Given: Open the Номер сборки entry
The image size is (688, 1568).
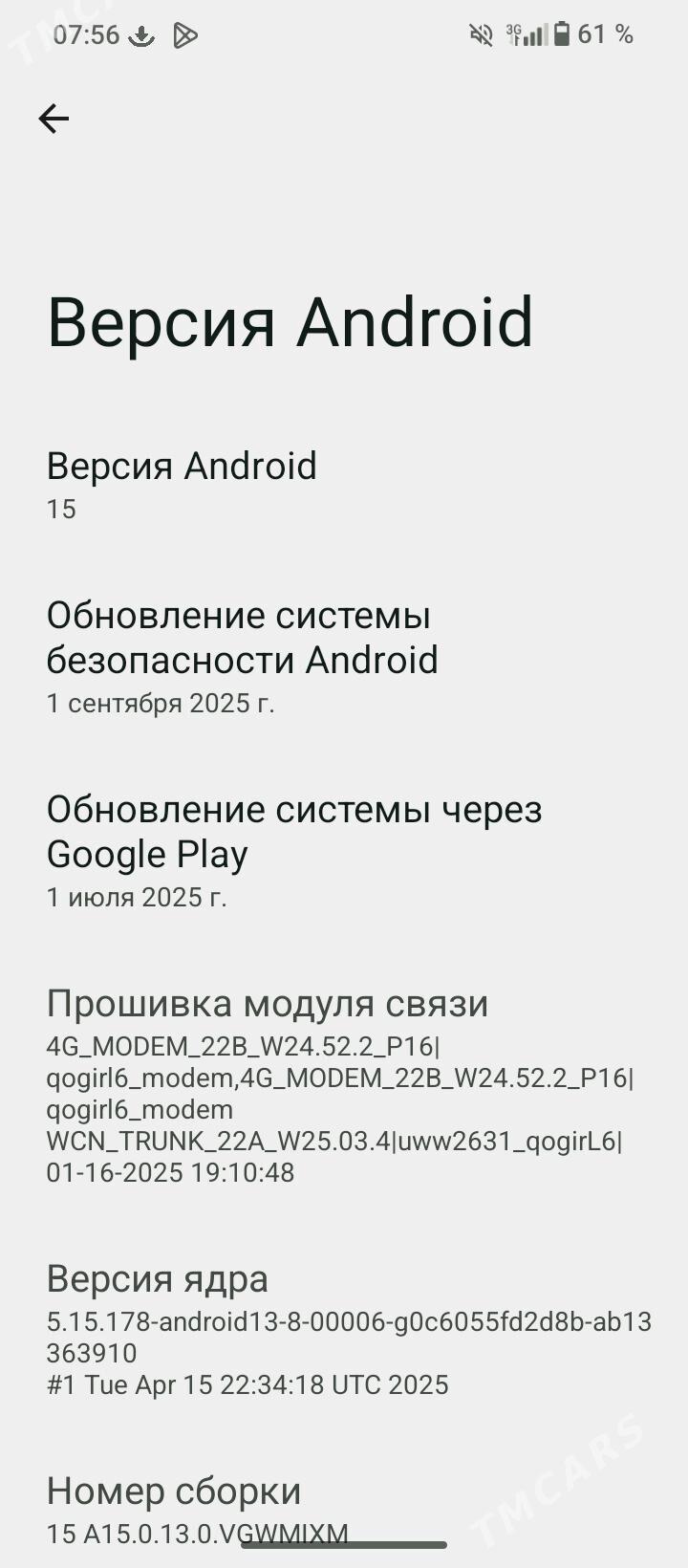Looking at the screenshot, I should pos(174,1491).
